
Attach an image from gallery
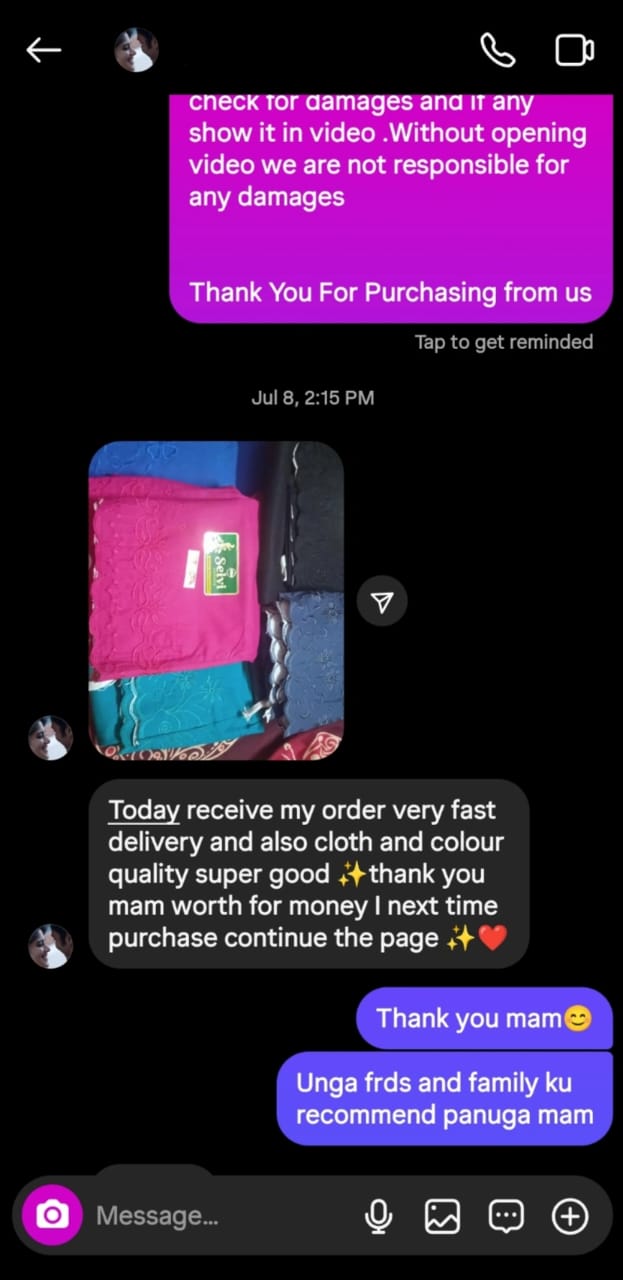point(442,1216)
